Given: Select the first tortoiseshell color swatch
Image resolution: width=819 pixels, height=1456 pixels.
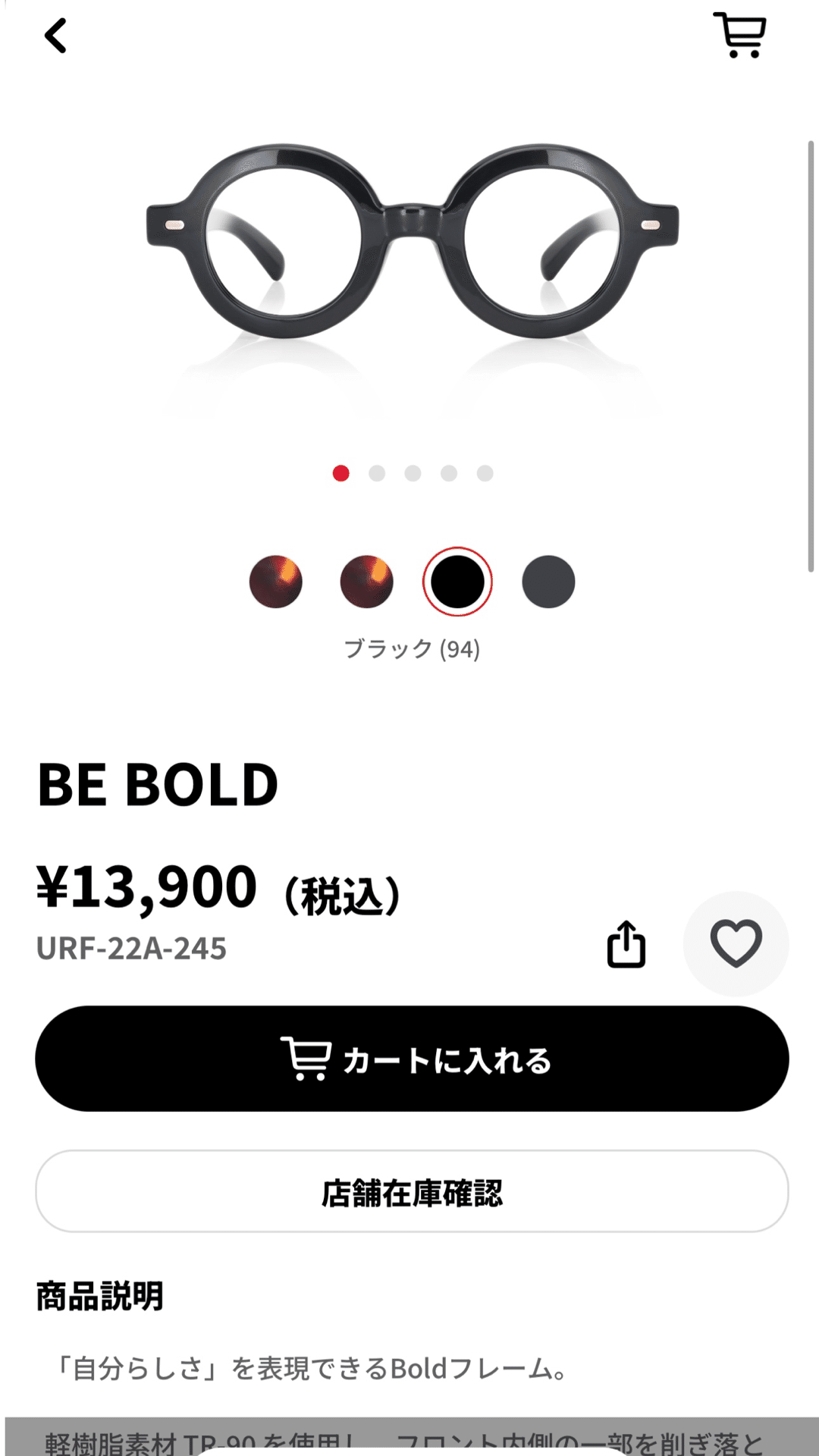Looking at the screenshot, I should (275, 582).
